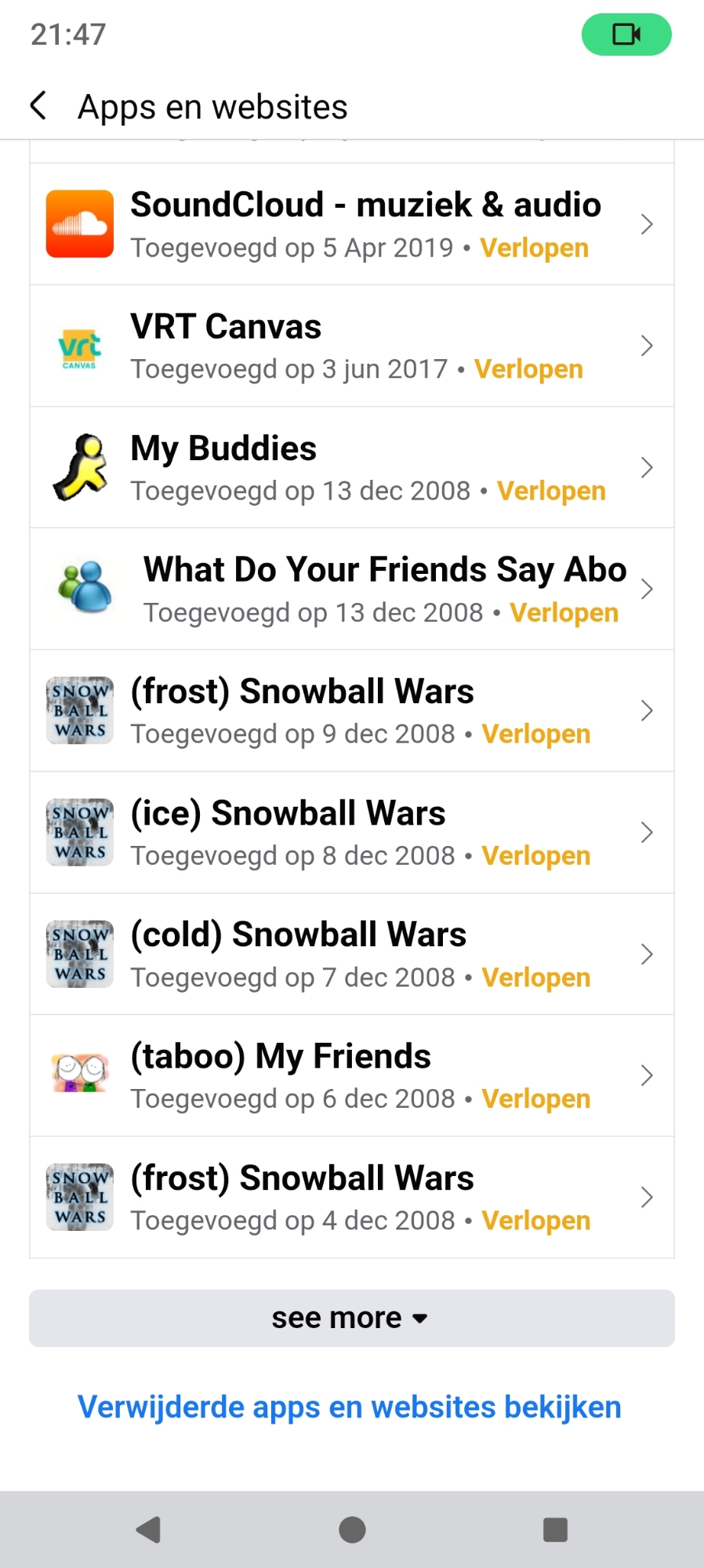
Task: Tap the system home button
Action: pyautogui.click(x=352, y=1530)
